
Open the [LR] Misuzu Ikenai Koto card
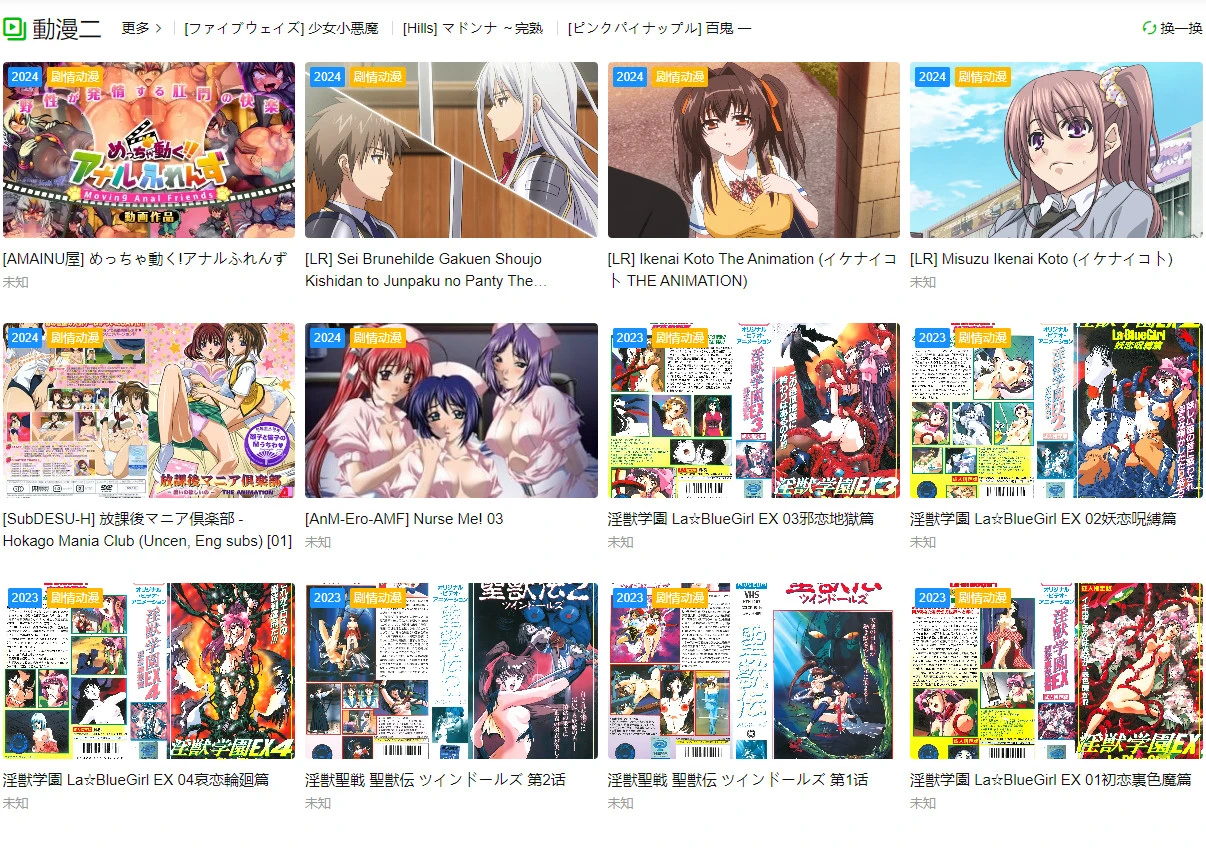(x=1056, y=150)
